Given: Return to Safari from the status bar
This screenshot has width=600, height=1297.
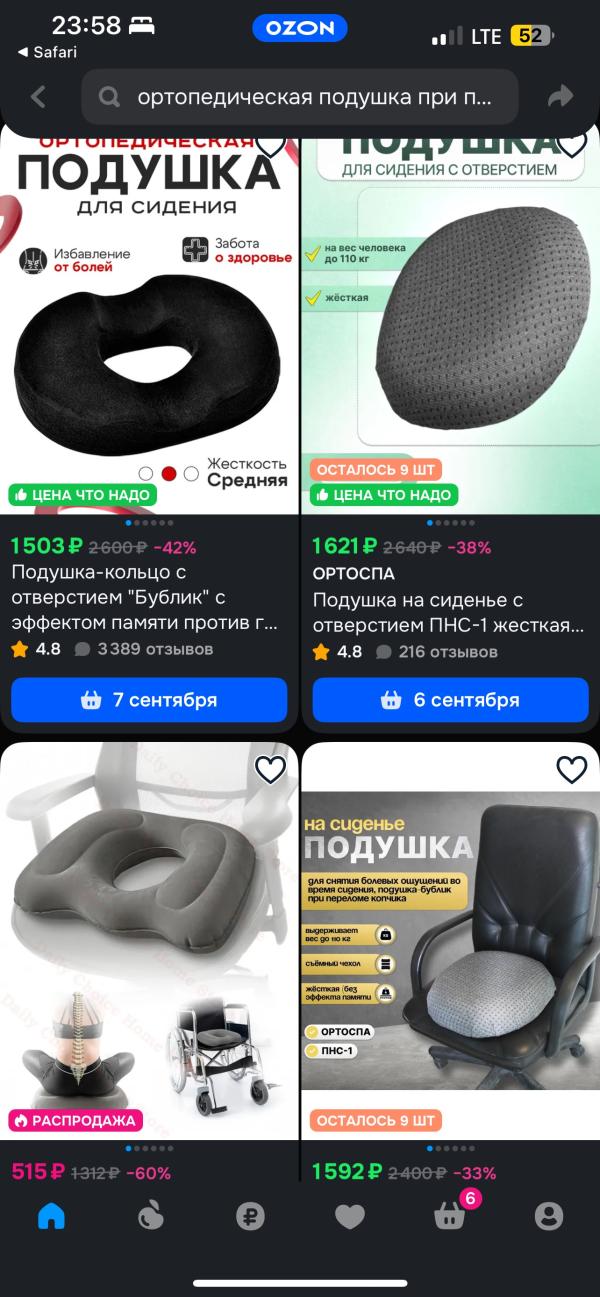Looking at the screenshot, I should tap(47, 52).
